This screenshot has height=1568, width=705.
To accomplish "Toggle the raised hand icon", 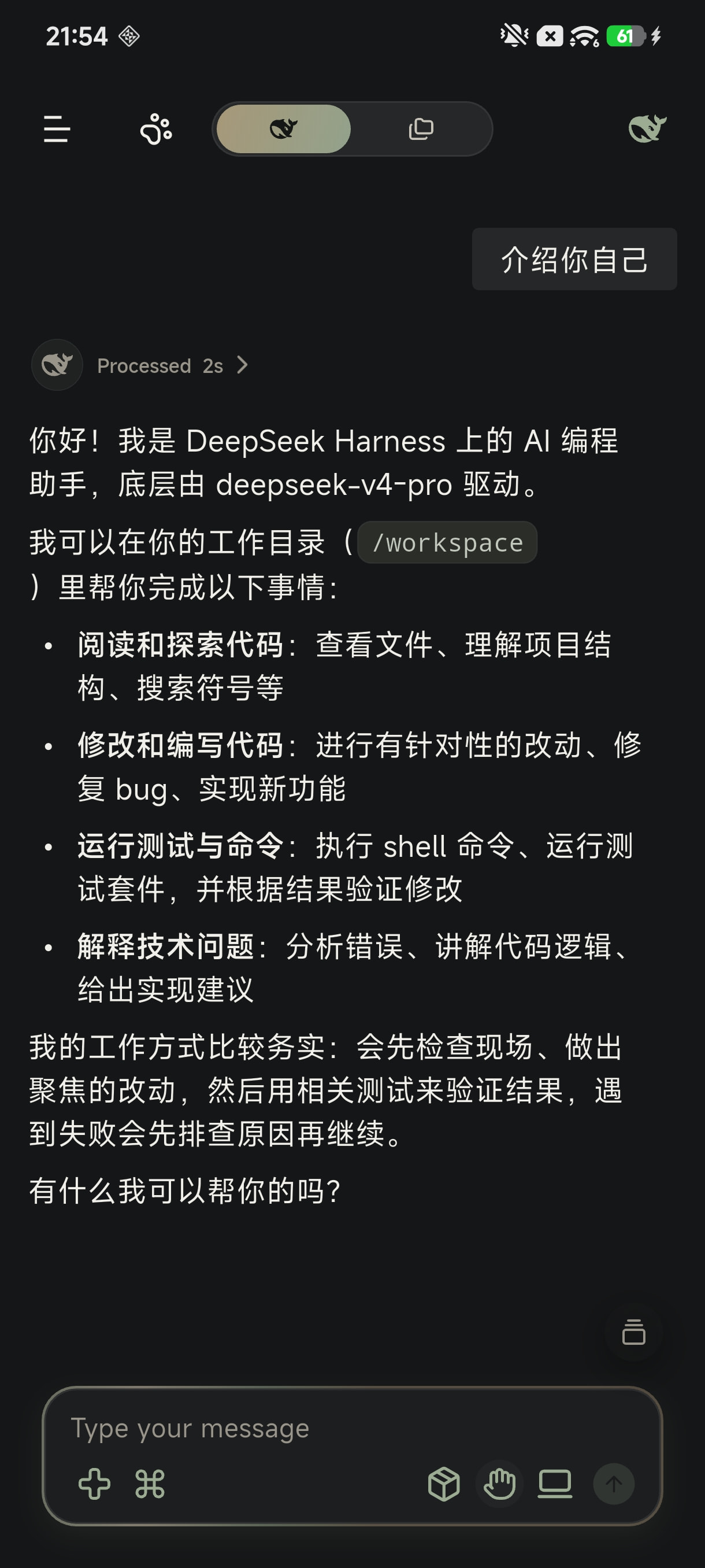I will click(x=499, y=1484).
